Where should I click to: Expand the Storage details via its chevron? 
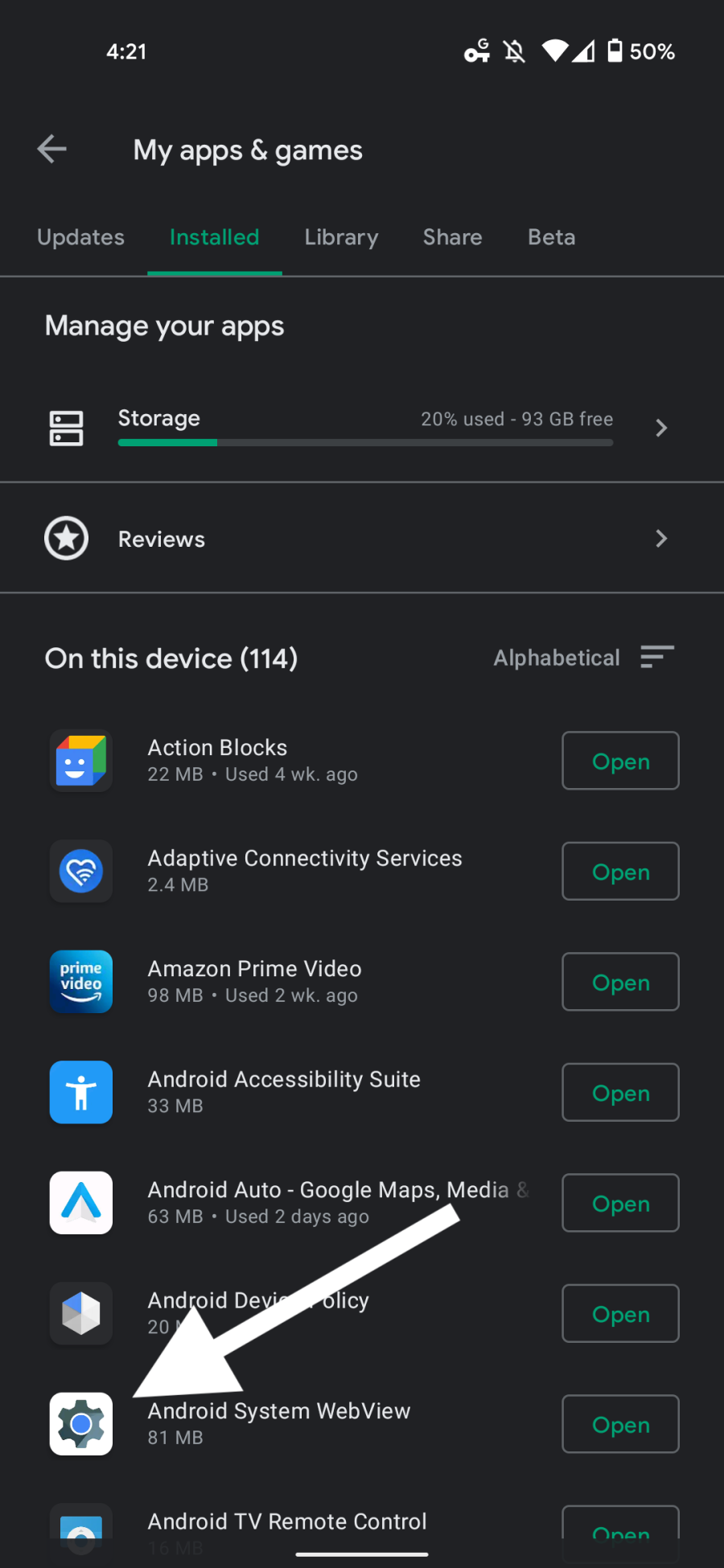click(x=660, y=428)
